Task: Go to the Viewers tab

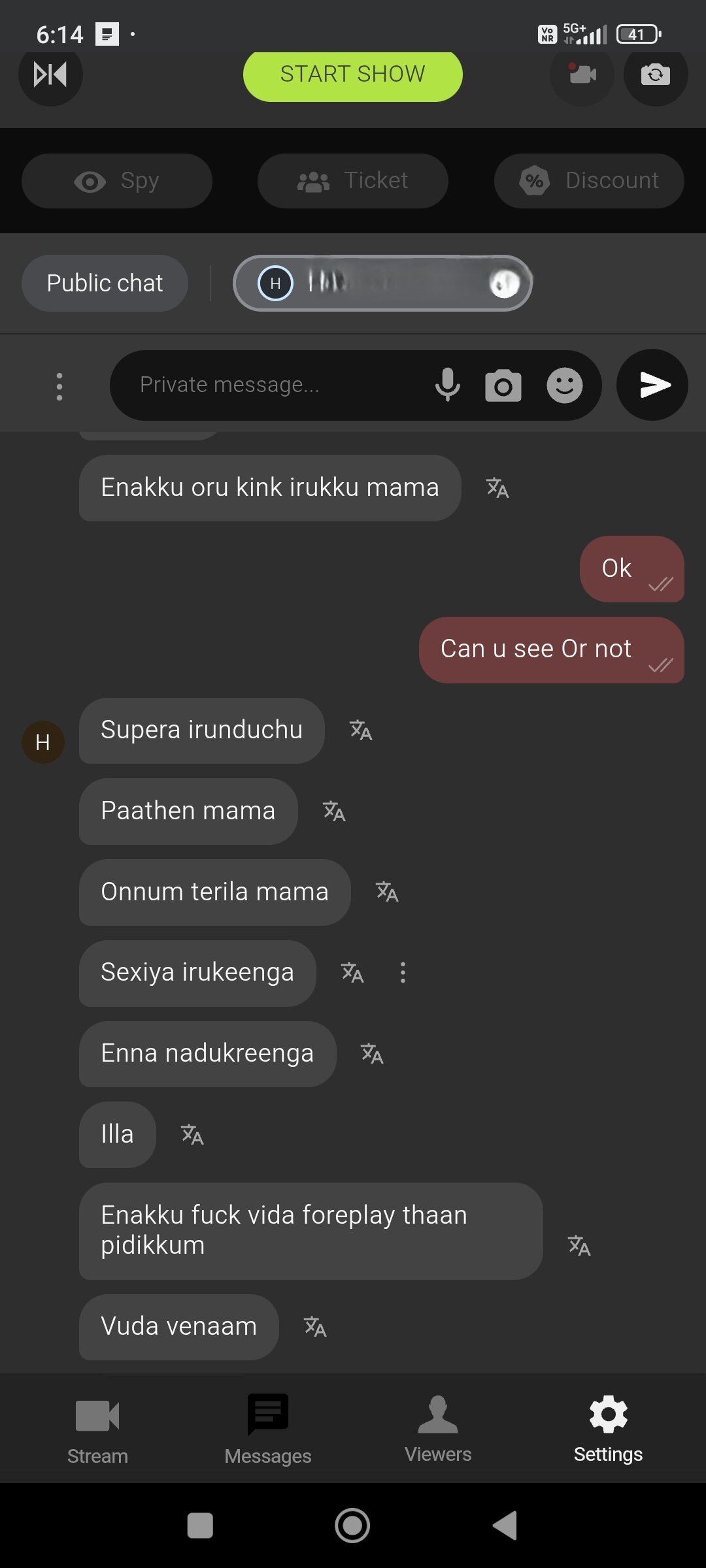Action: point(438,1428)
